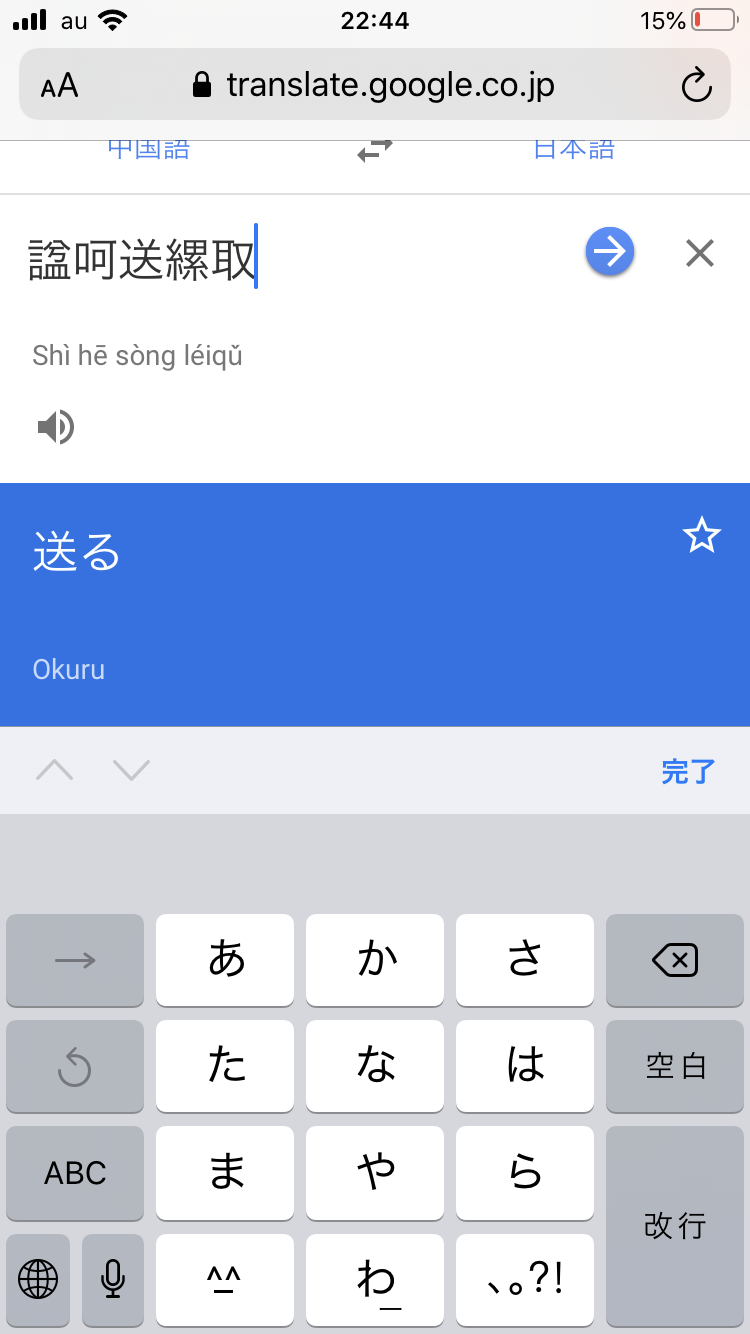Tap the address bar URL

(390, 86)
